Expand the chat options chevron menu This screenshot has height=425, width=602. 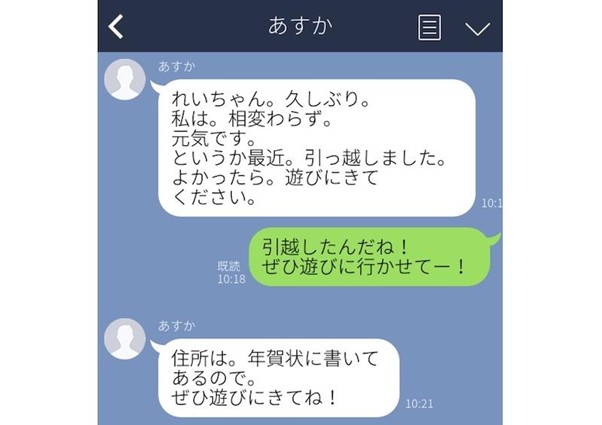[478, 28]
